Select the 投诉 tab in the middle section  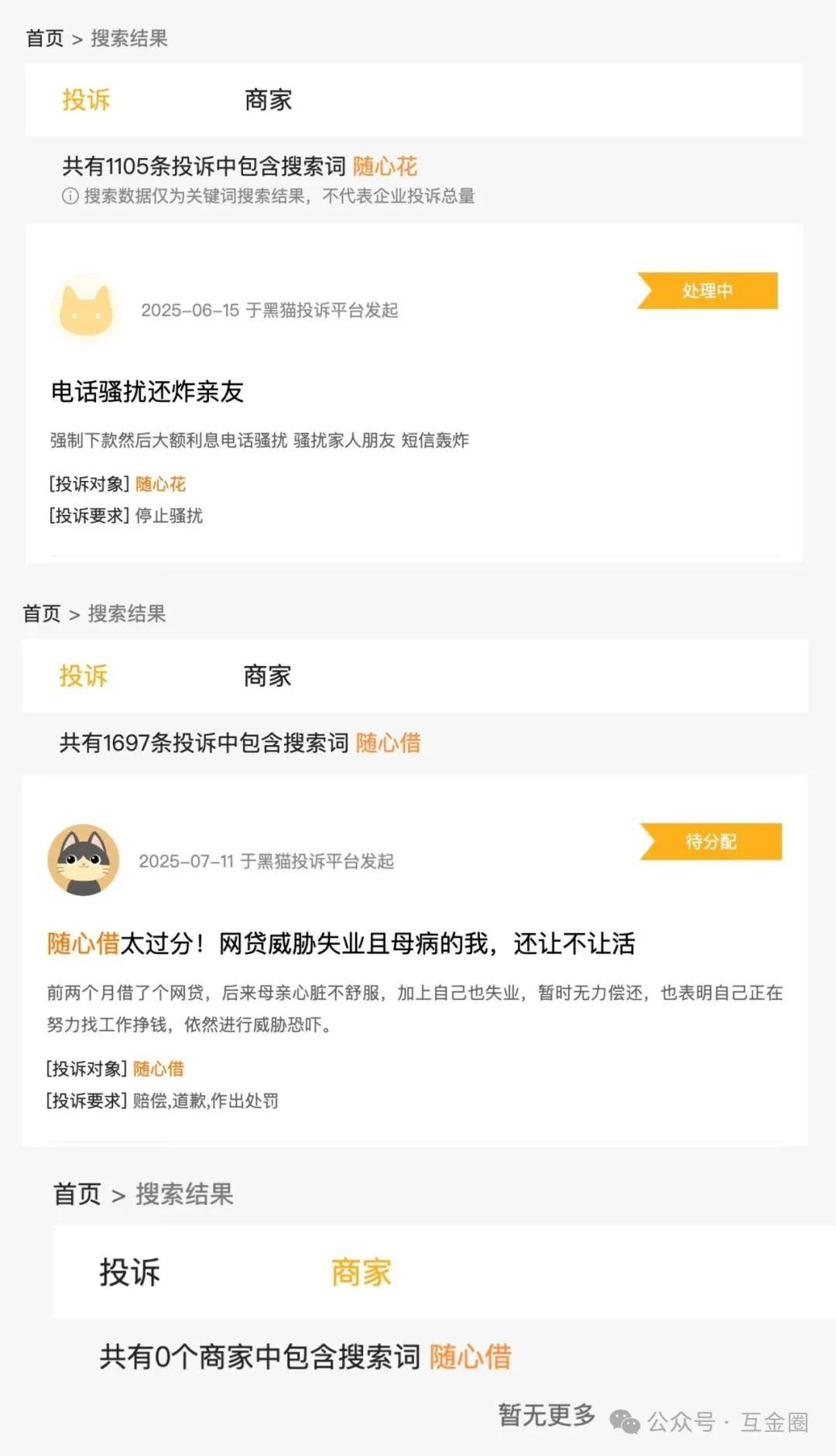click(x=85, y=675)
